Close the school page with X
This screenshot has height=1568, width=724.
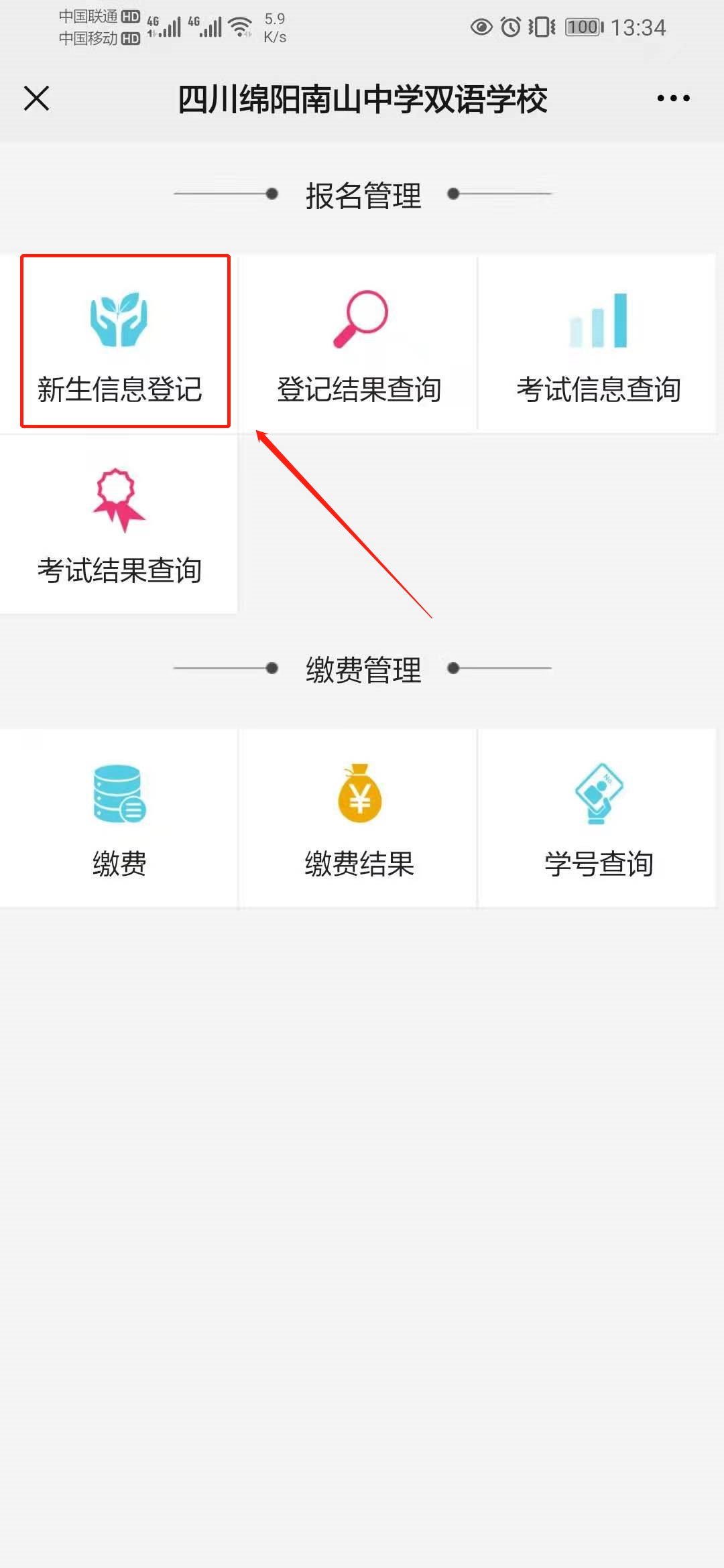point(37,99)
